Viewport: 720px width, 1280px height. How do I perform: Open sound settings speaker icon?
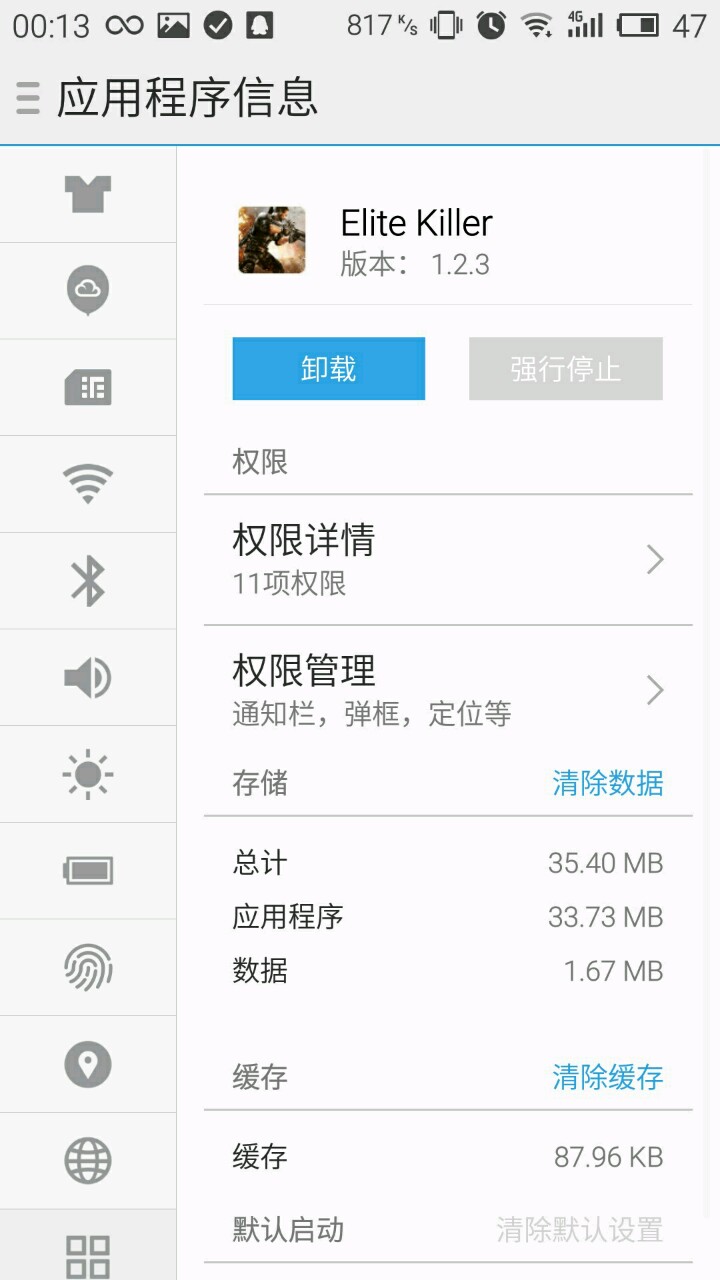click(88, 678)
